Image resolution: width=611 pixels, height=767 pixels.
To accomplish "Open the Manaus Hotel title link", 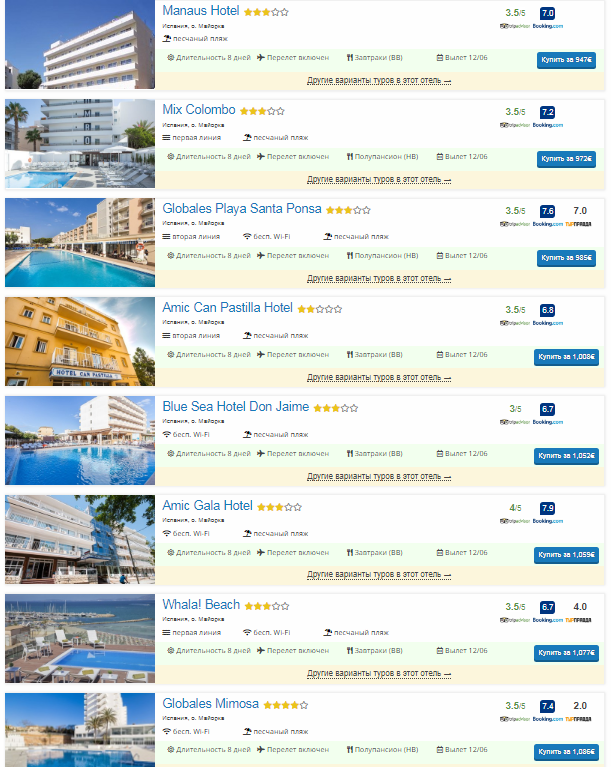I will [x=199, y=12].
